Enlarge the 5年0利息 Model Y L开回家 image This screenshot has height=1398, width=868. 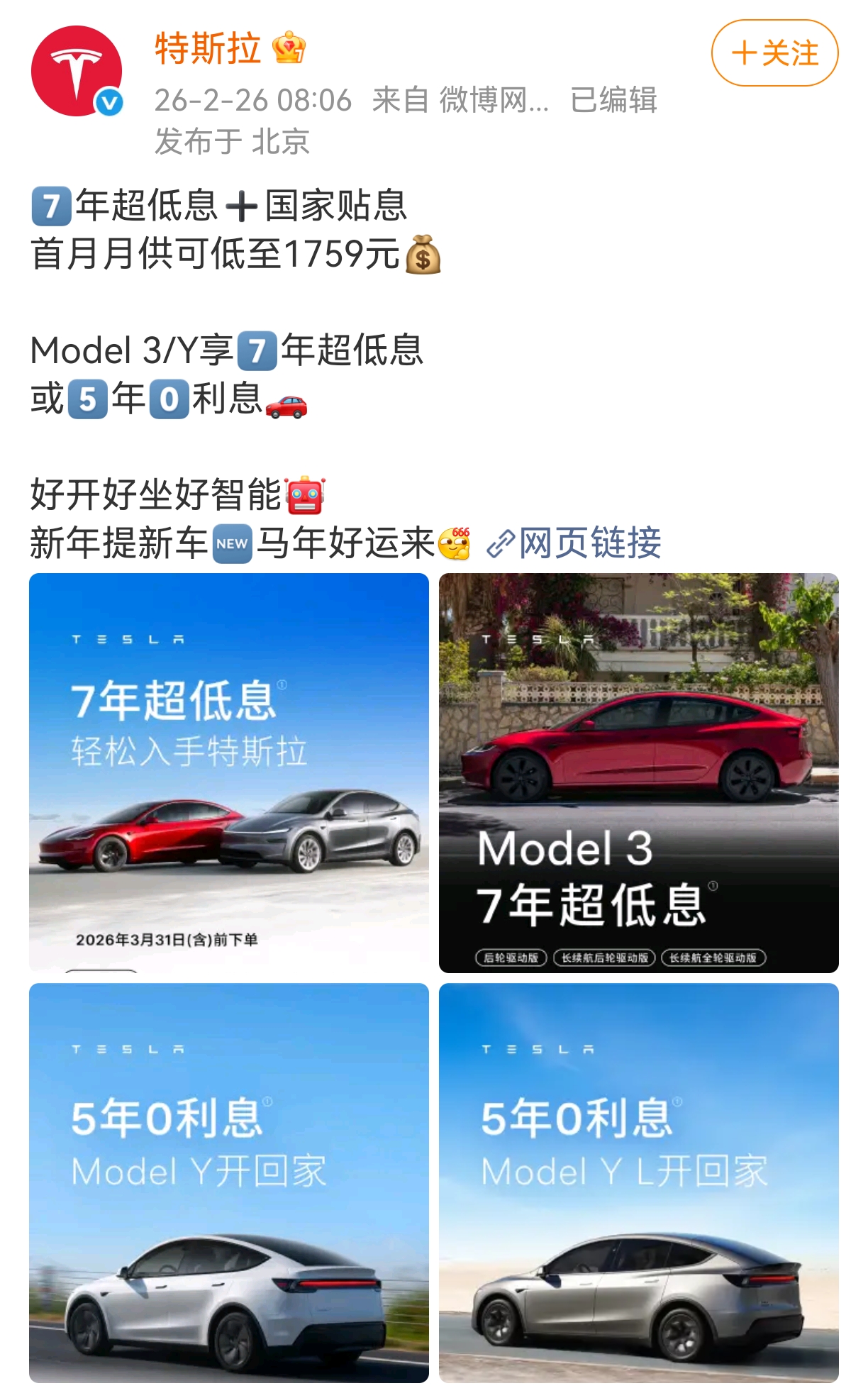pos(638,1182)
